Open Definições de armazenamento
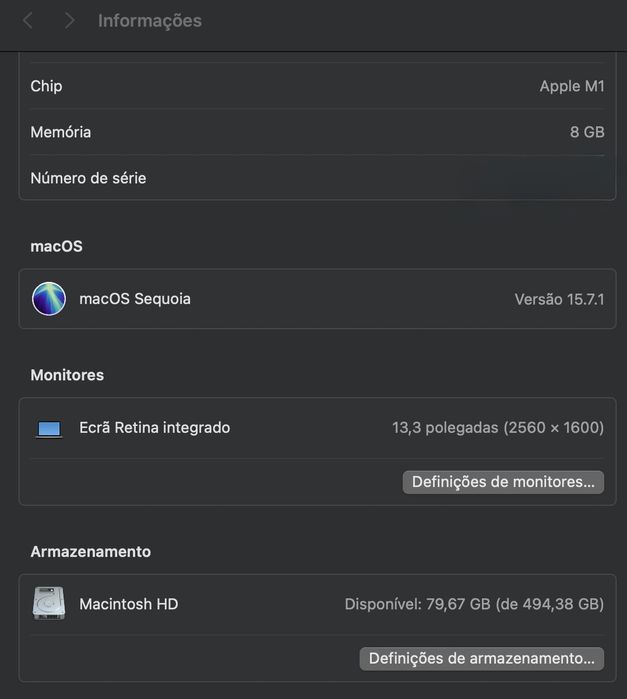This screenshot has height=699, width=627. pyautogui.click(x=481, y=658)
